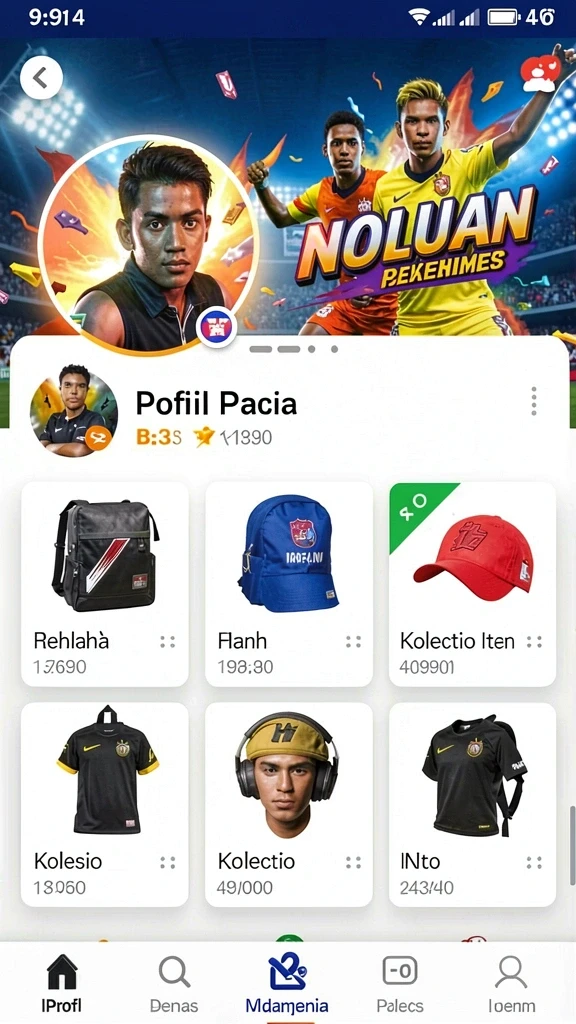The width and height of the screenshot is (576, 1024).
Task: Tap the small profile avatar beside Pofiil Pacia
Action: coord(74,411)
